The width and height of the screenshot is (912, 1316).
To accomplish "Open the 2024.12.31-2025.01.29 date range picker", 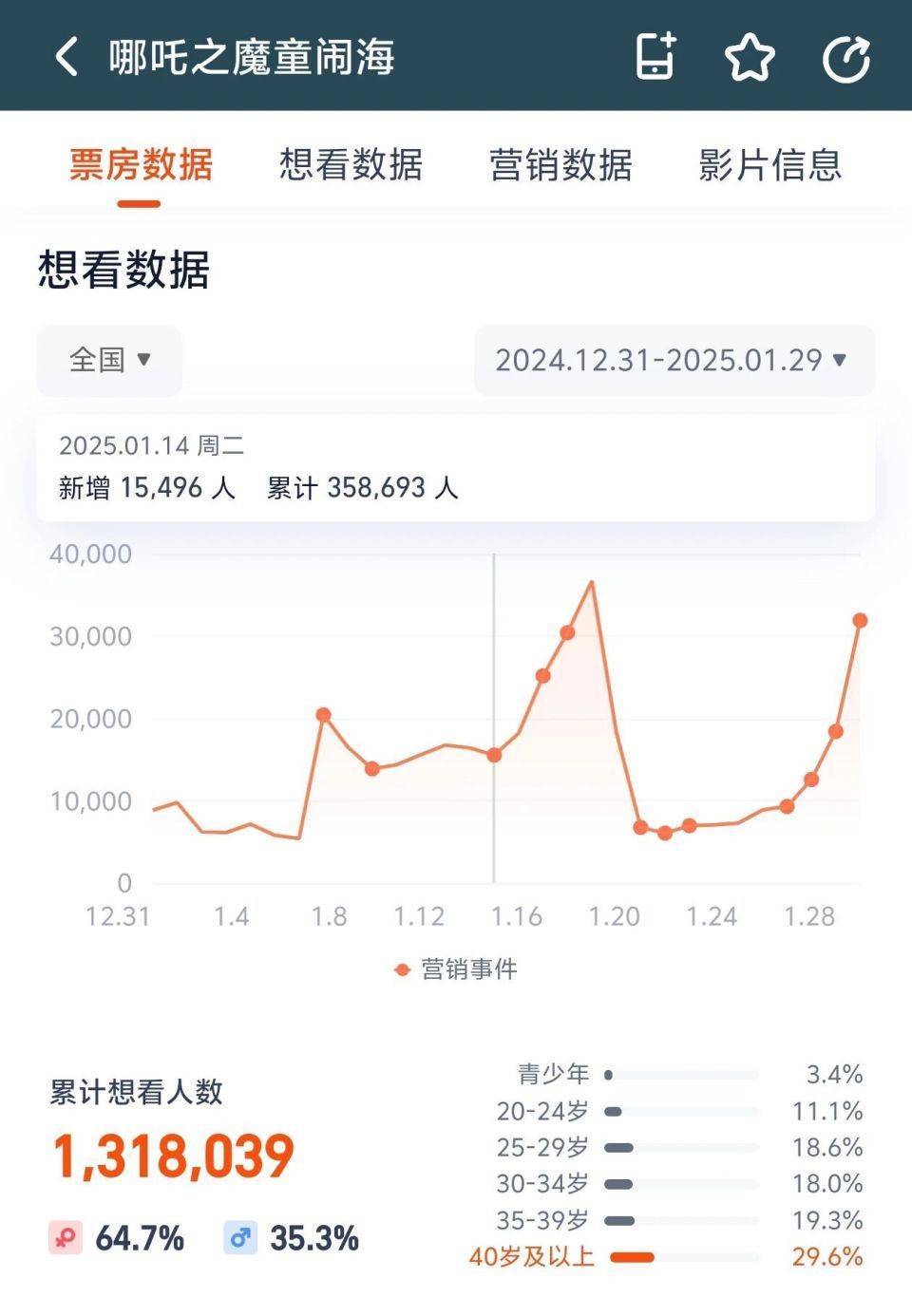I will [x=673, y=360].
